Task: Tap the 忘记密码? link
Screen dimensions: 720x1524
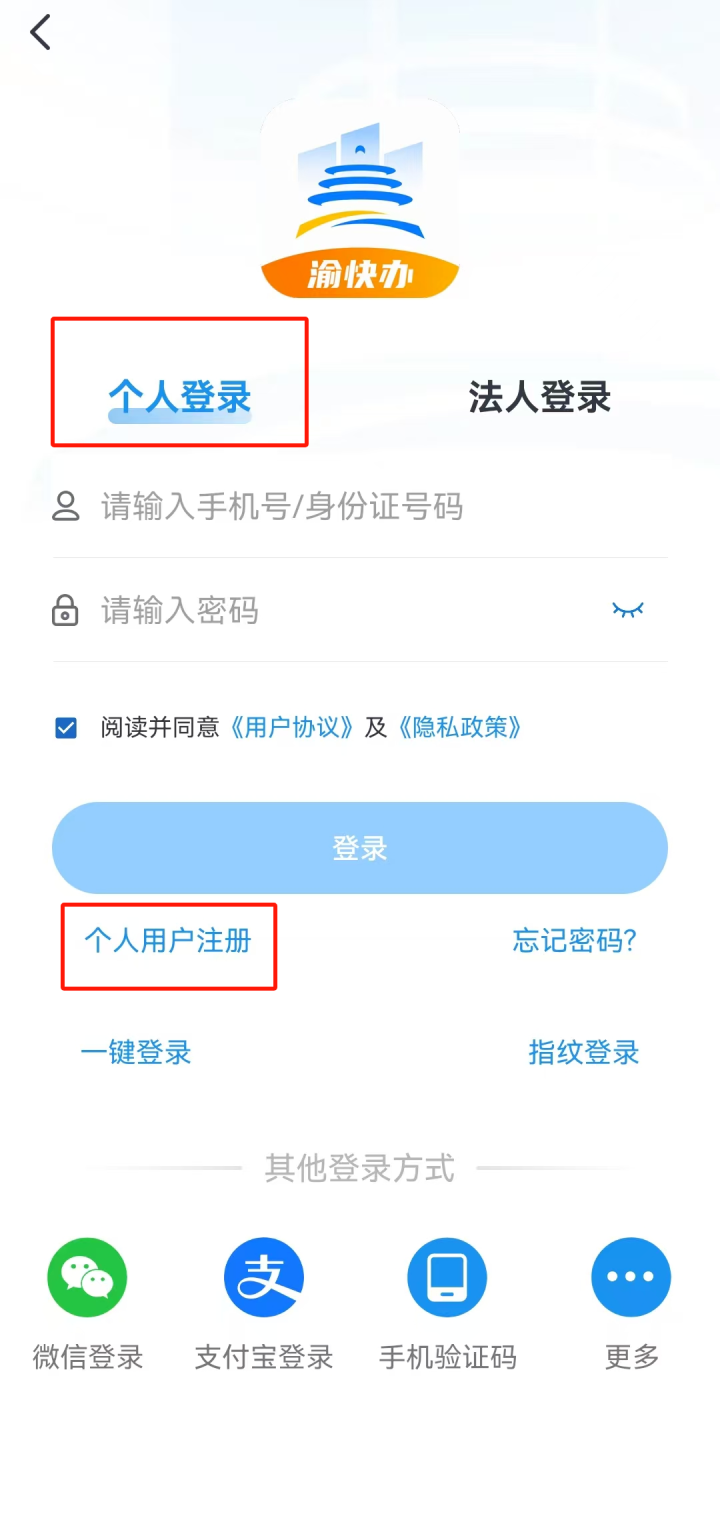Action: click(x=574, y=941)
